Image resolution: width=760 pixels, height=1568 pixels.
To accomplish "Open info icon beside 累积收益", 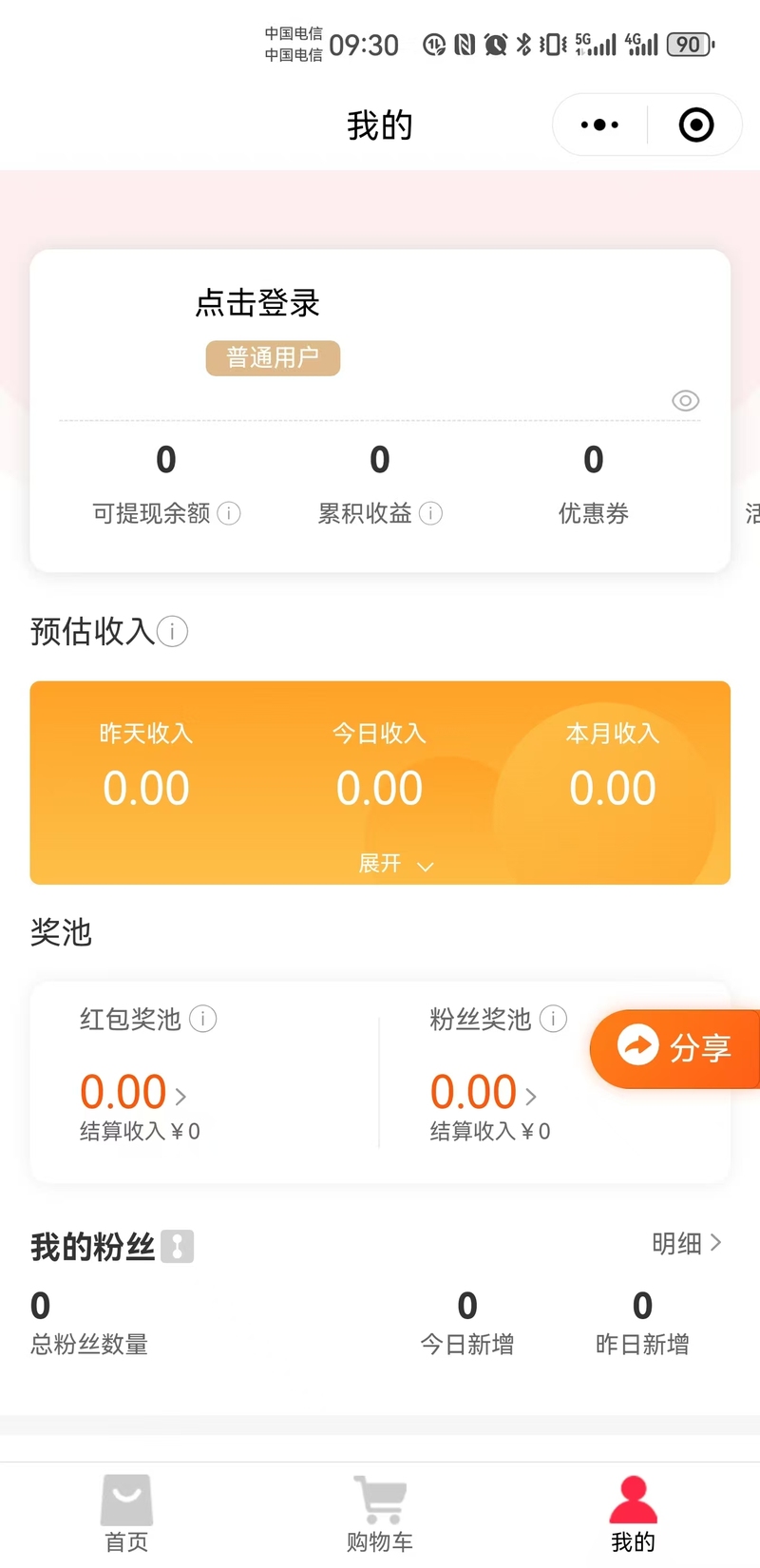I will click(x=430, y=513).
